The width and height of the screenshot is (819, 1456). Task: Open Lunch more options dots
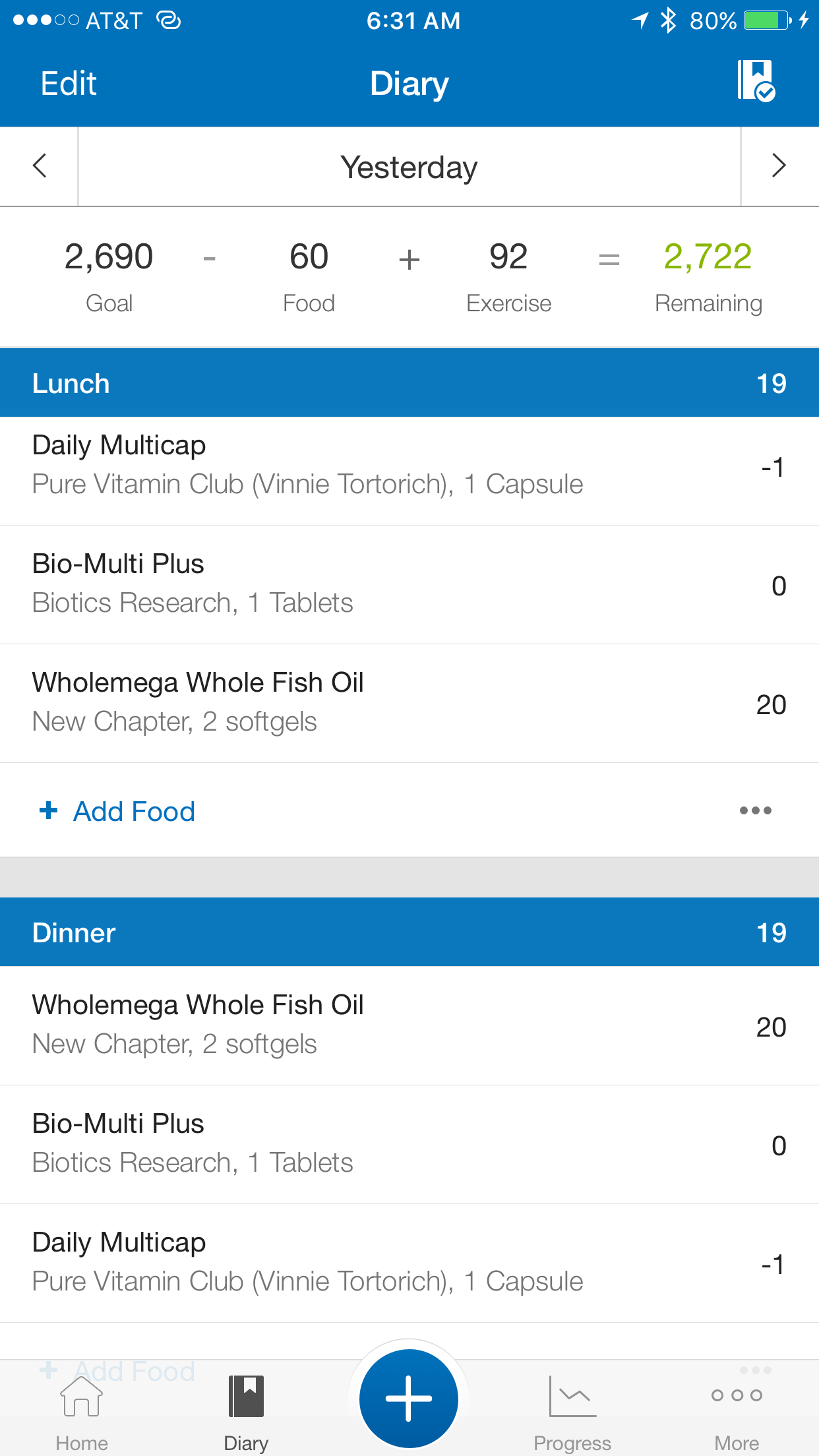756,810
